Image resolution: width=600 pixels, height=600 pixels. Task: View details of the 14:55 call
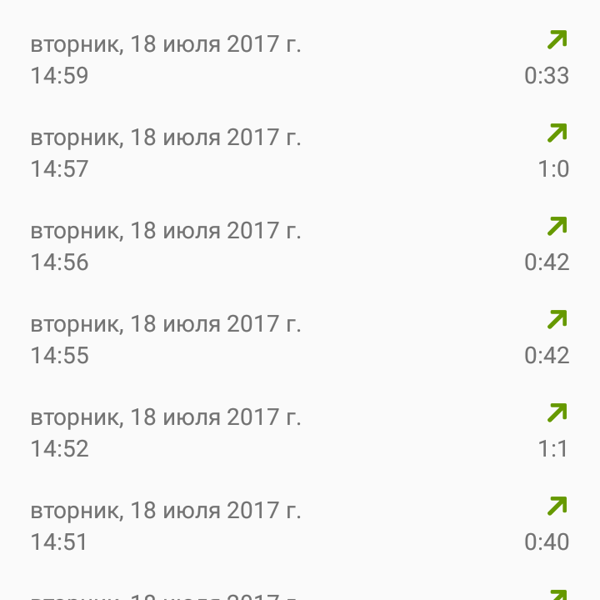(x=300, y=340)
